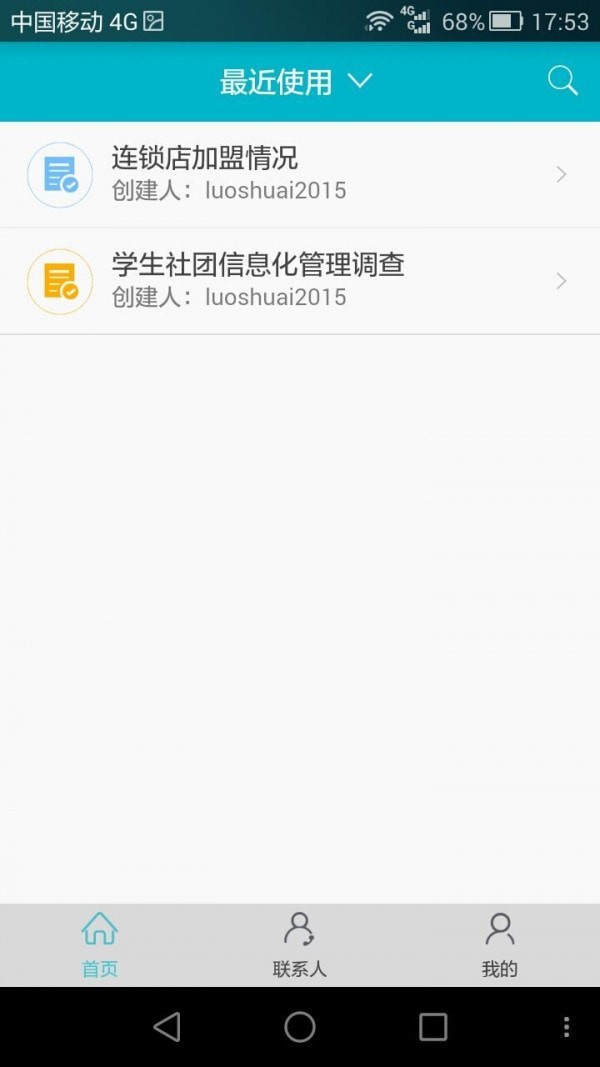Screen dimensions: 600x1067
Task: Switch to the 首页 tab
Action: [x=99, y=945]
